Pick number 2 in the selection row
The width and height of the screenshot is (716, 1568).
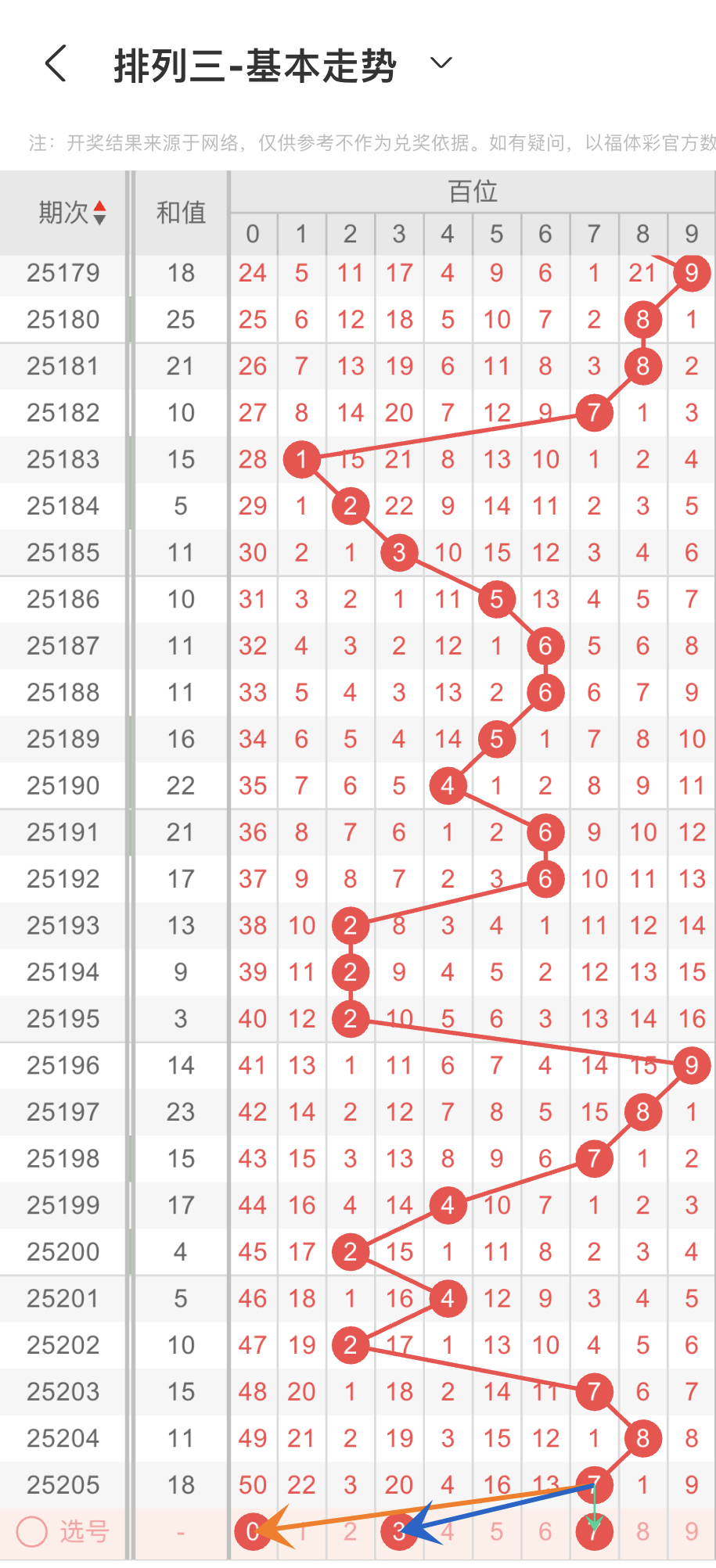pyautogui.click(x=350, y=1531)
